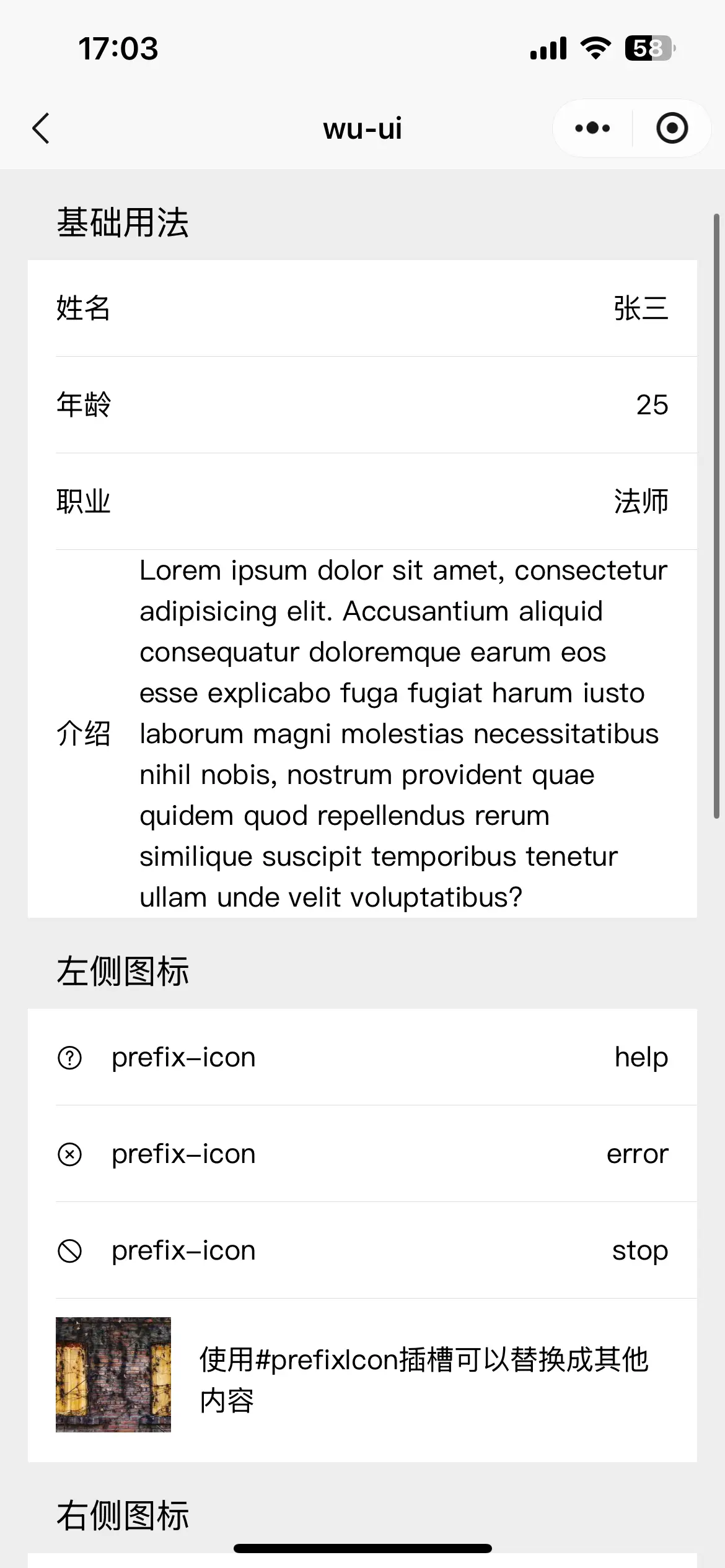The image size is (725, 1568).
Task: Tap the prefix-icon row labeled help
Action: [x=362, y=1057]
